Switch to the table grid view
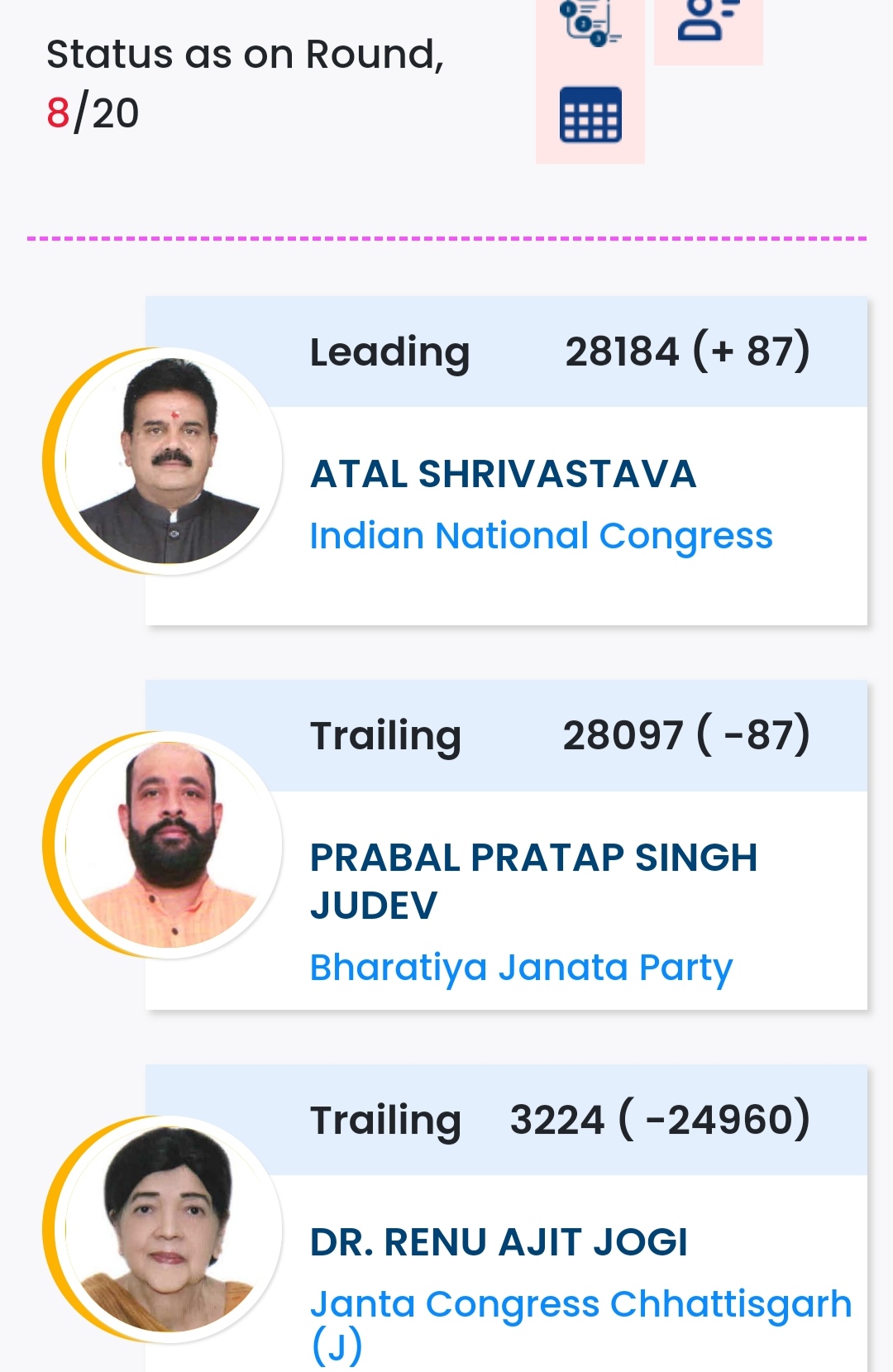The height and width of the screenshot is (1372, 893). [590, 116]
